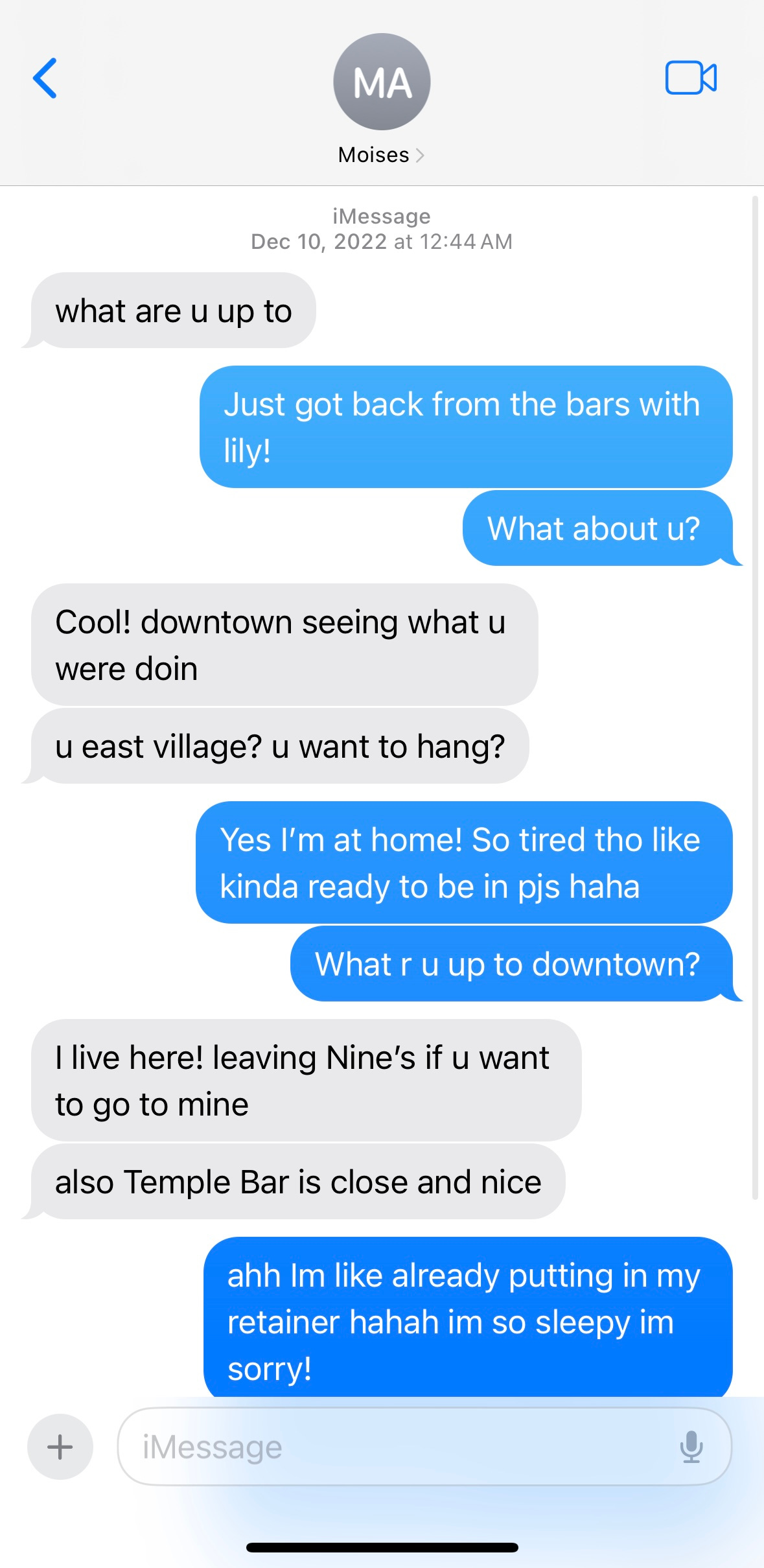
Task: Record an audio message with the microphone
Action: tap(691, 1446)
